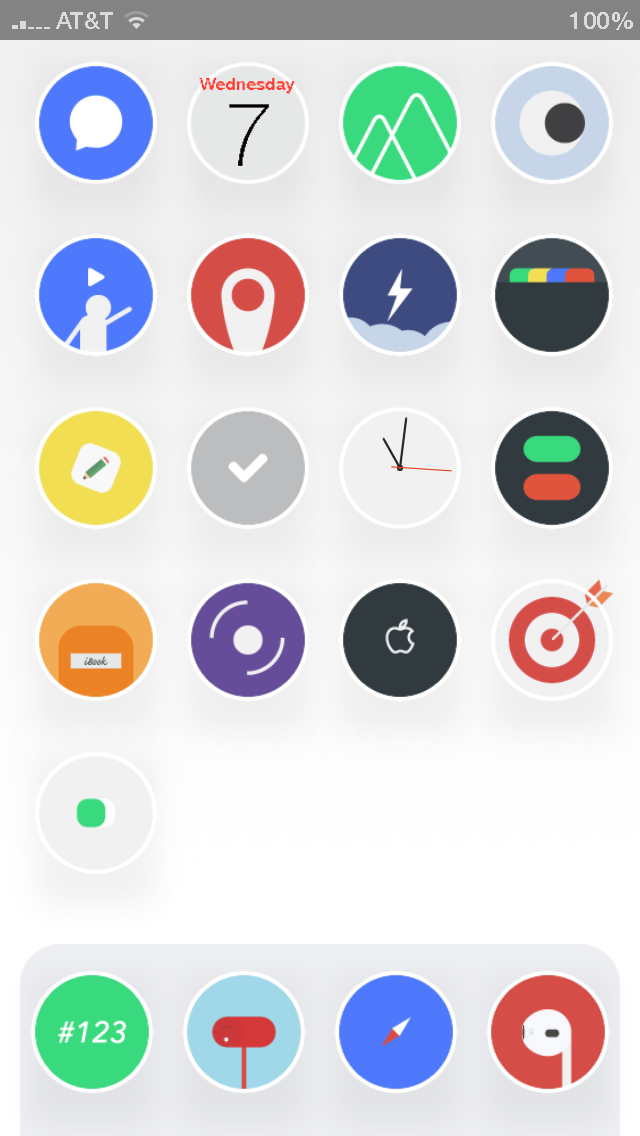Open the Safari compass app in dock
This screenshot has width=640, height=1136.
(396, 1032)
